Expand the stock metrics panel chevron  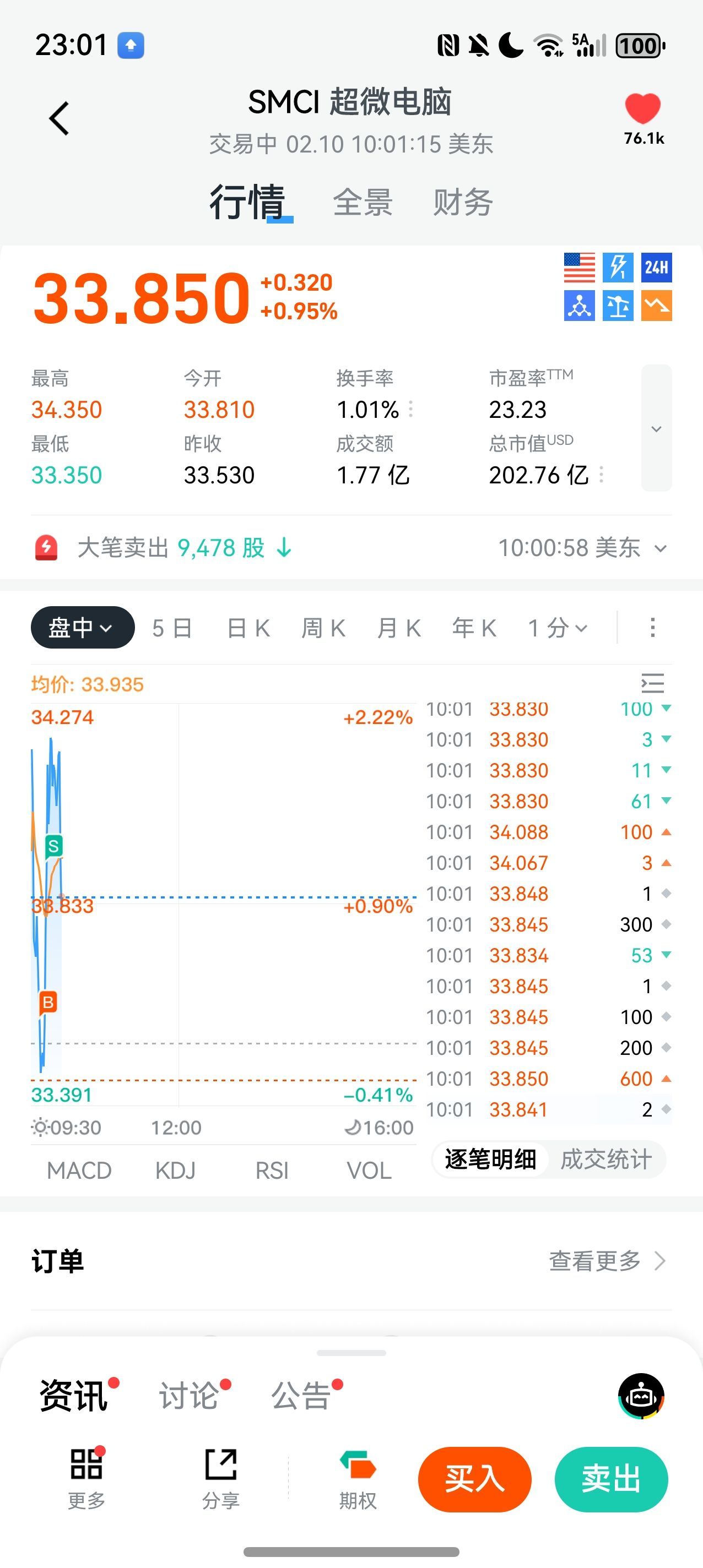point(656,428)
